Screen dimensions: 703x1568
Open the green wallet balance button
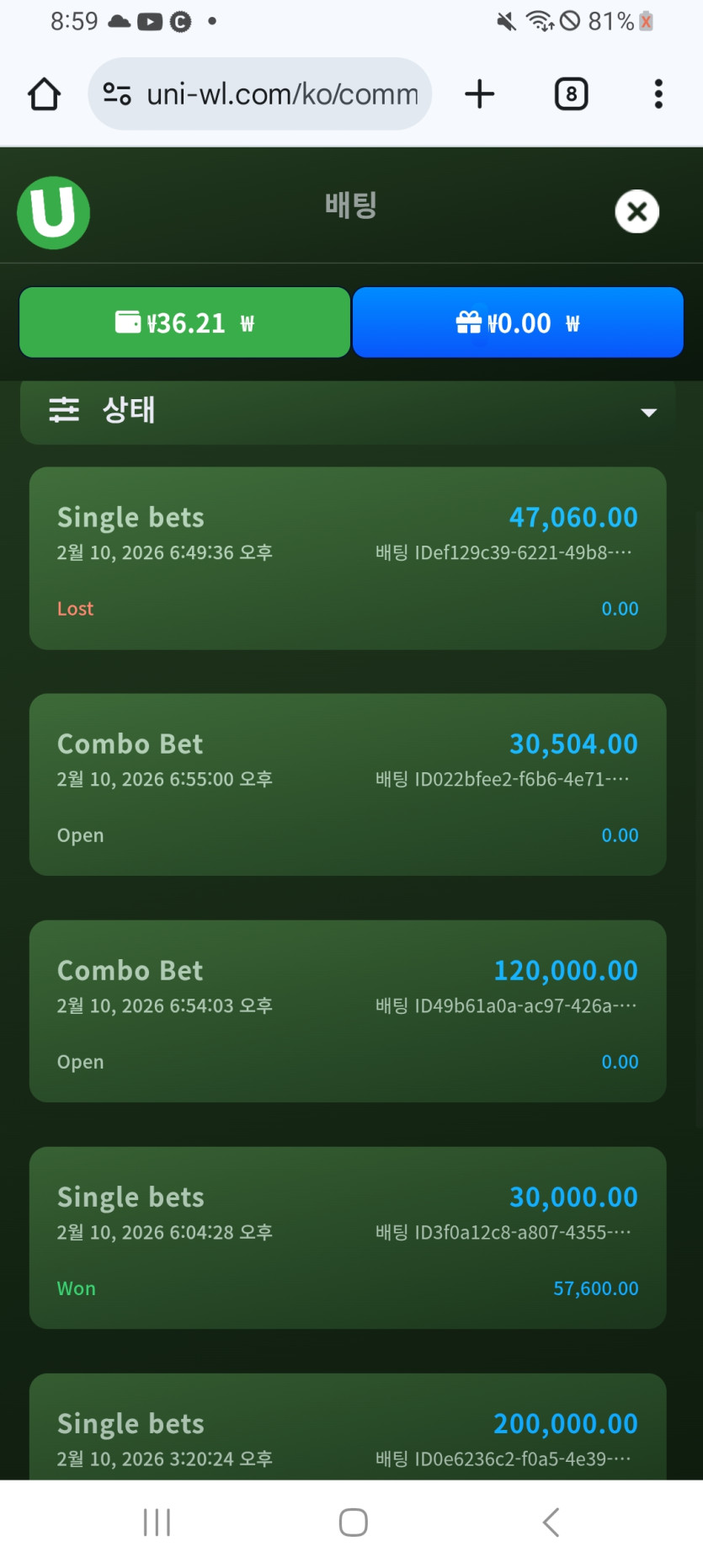(184, 323)
